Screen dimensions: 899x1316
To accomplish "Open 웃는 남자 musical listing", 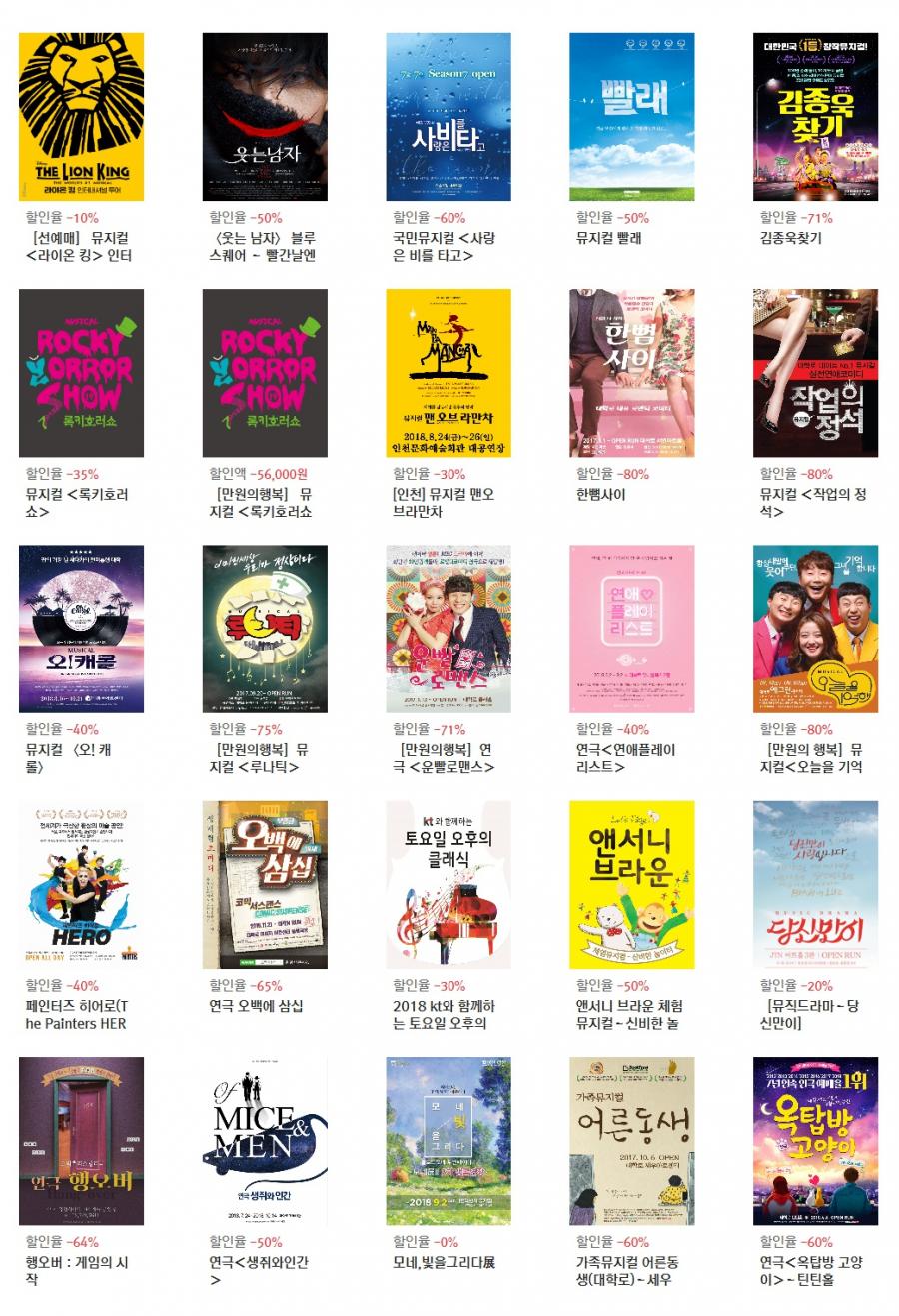I will click(x=265, y=117).
